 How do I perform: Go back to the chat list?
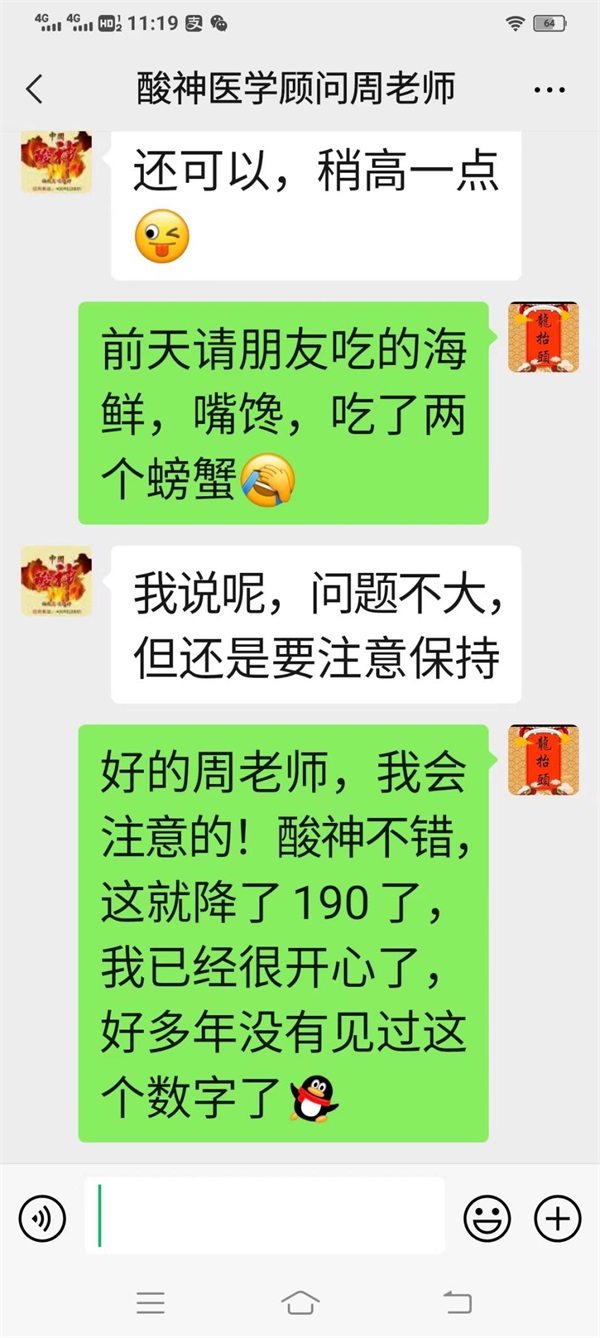[x=34, y=89]
